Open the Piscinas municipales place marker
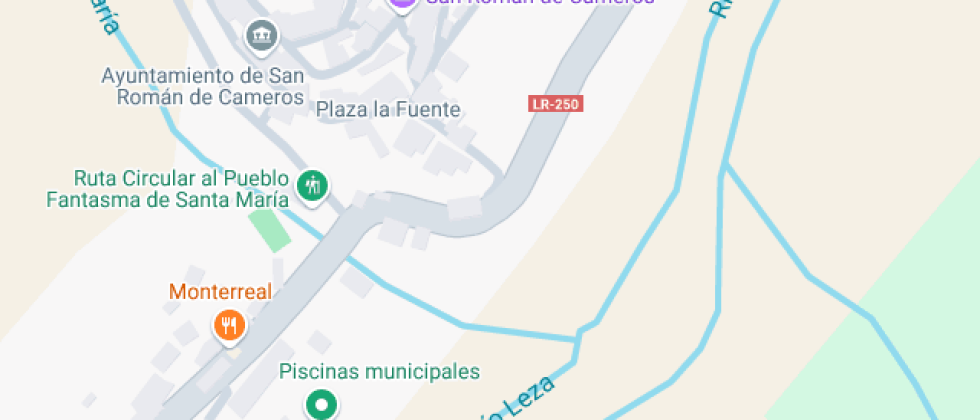 [x=321, y=405]
